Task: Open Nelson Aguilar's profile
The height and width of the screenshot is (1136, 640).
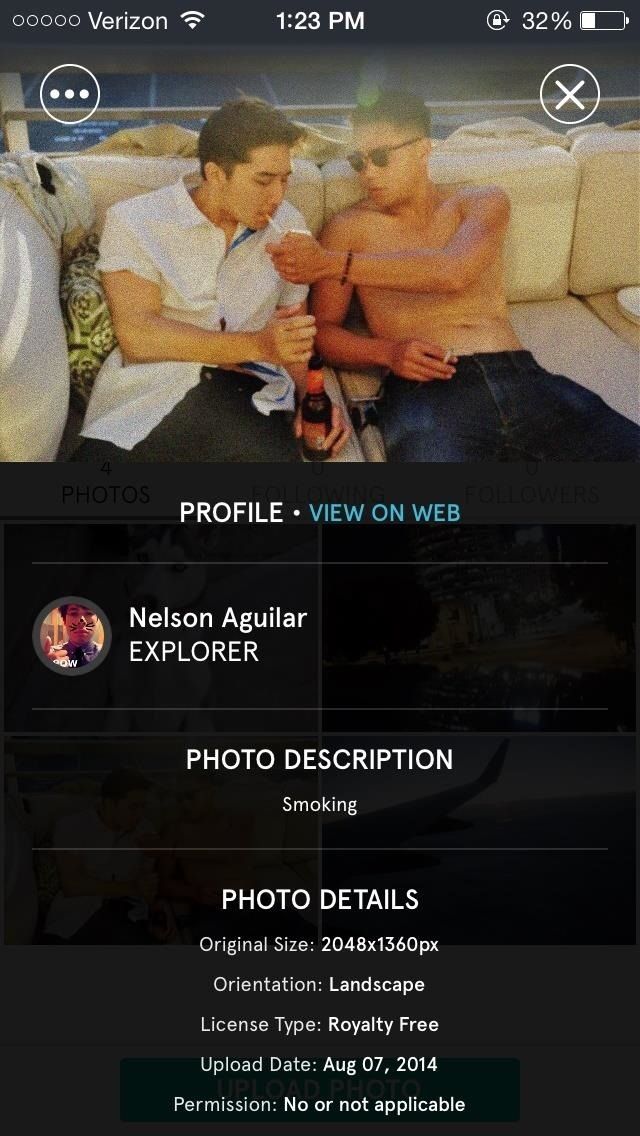Action: click(x=217, y=634)
